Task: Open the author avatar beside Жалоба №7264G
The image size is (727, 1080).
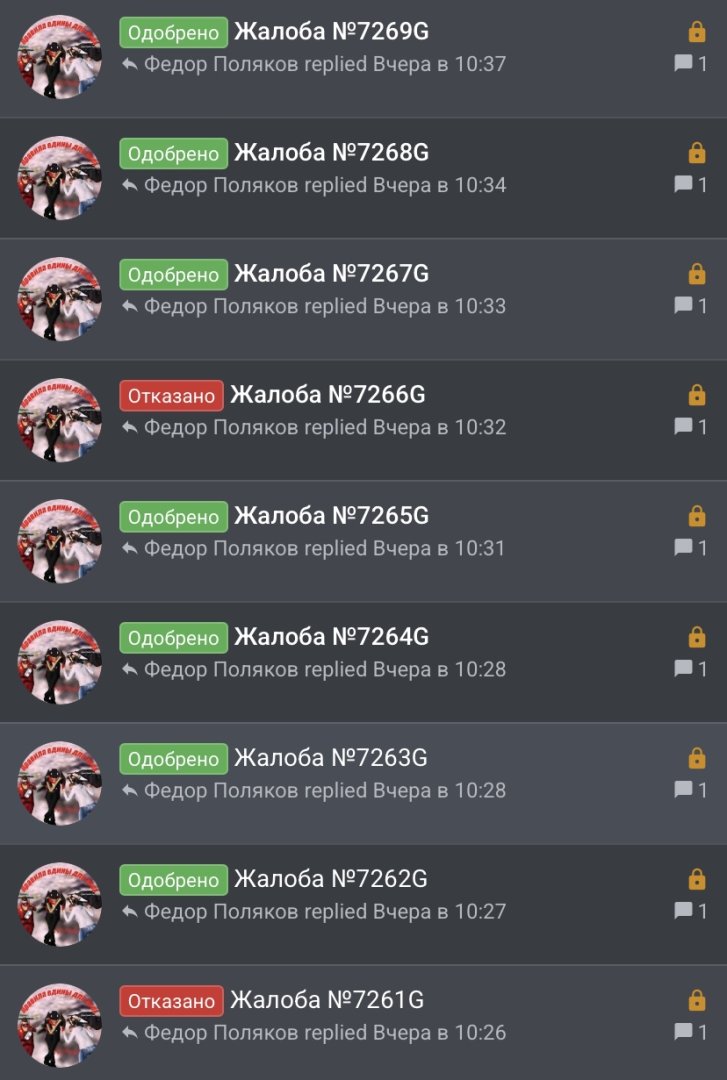Action: 60,662
